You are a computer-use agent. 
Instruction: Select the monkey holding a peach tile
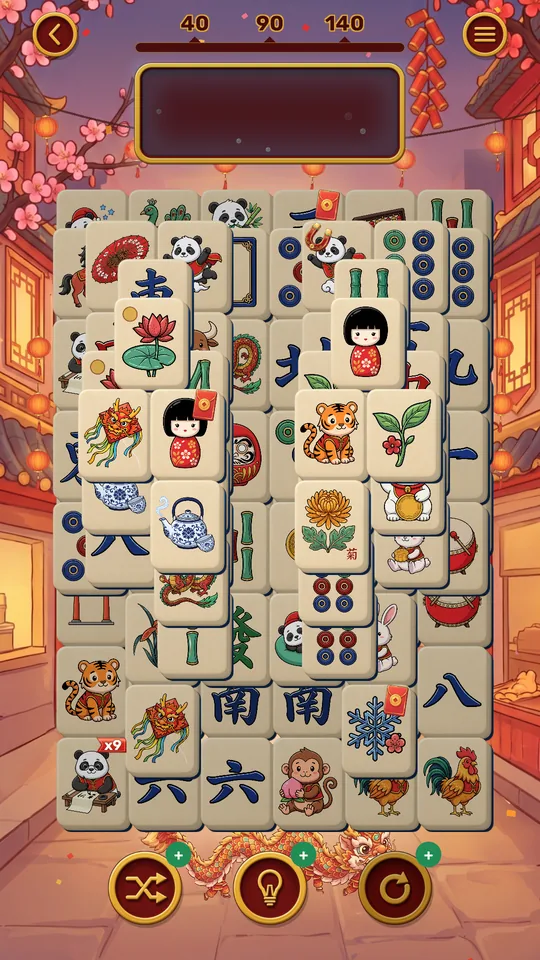coord(309,783)
